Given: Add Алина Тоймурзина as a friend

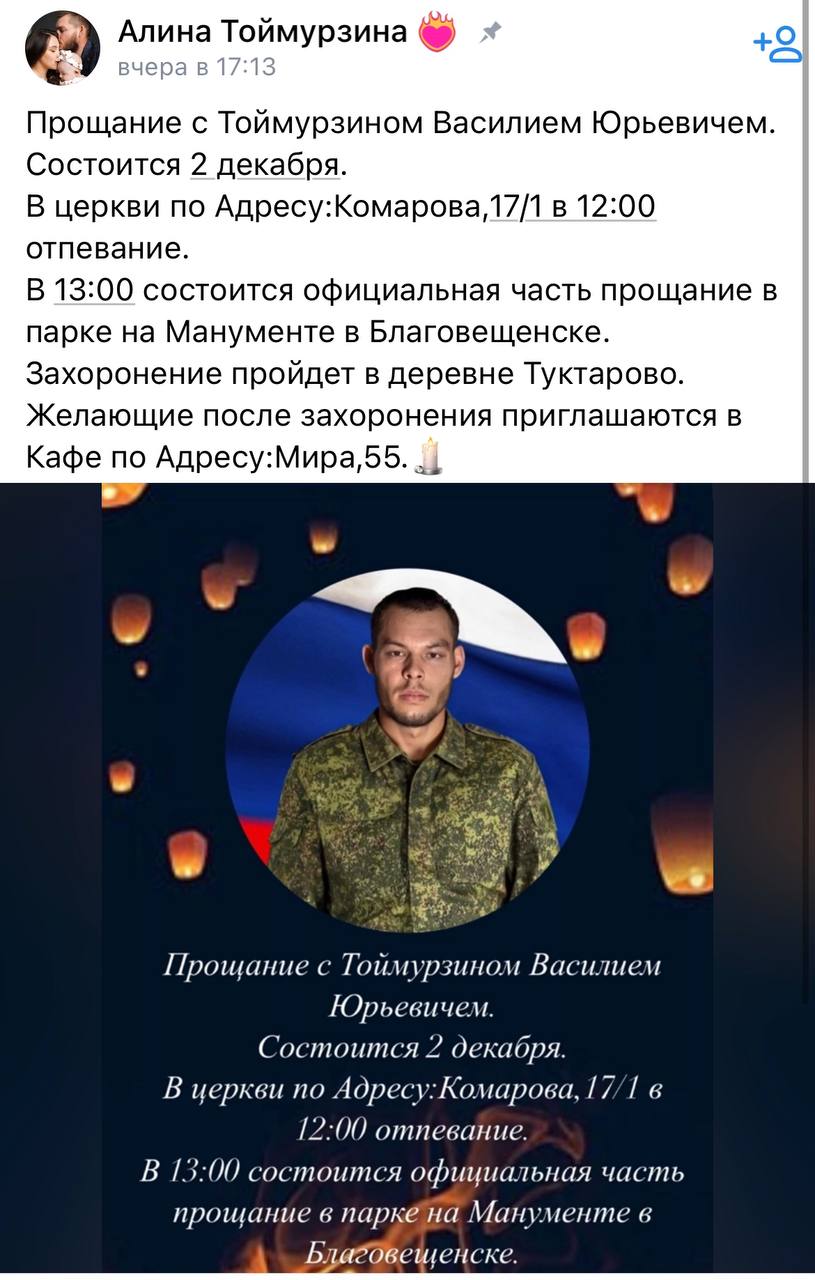Looking at the screenshot, I should pyautogui.click(x=777, y=45).
